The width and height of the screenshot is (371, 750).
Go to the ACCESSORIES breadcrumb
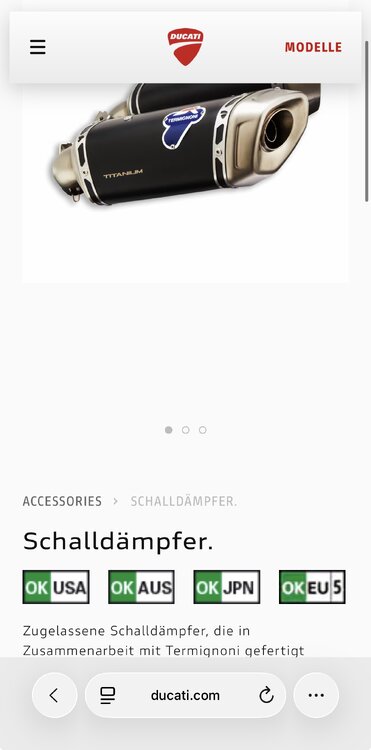click(x=62, y=501)
